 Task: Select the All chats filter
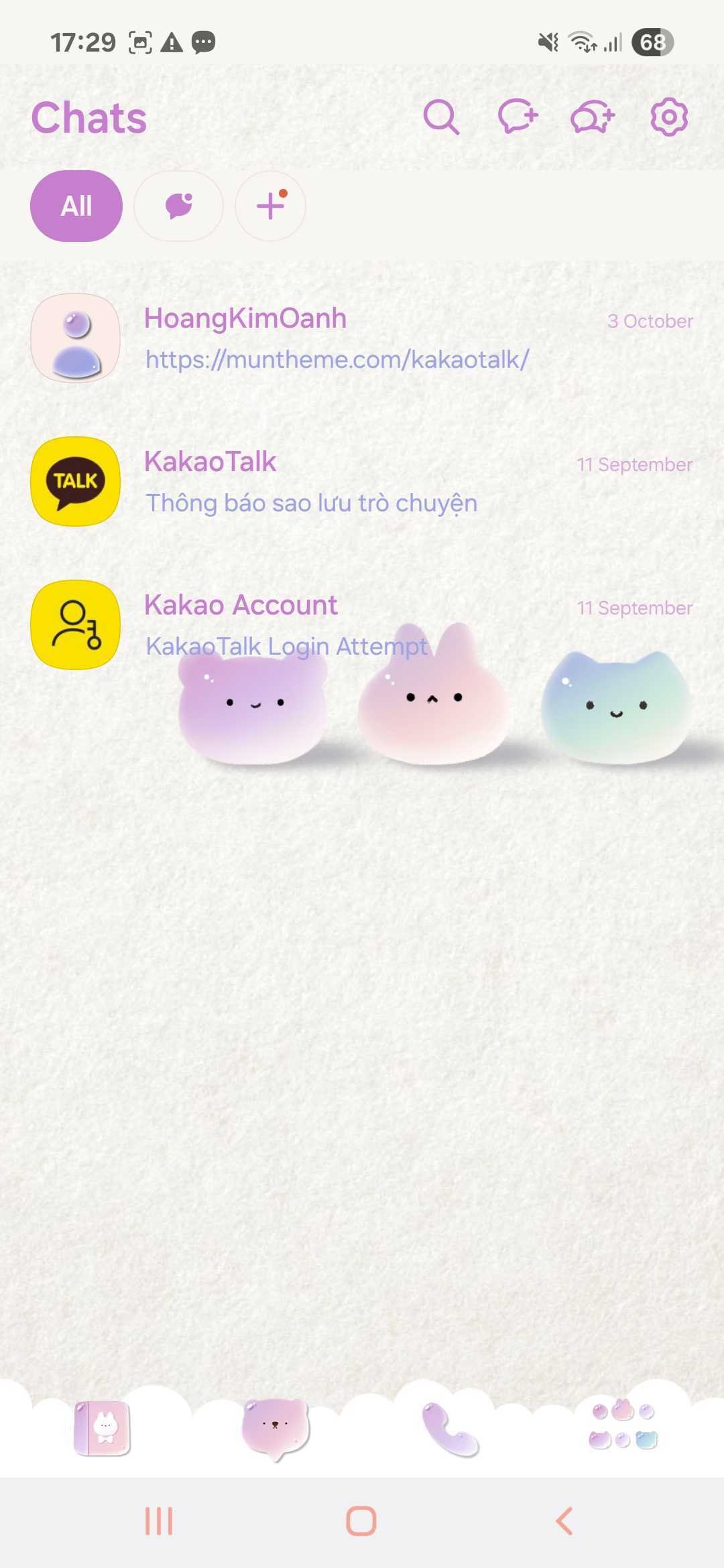(x=76, y=206)
